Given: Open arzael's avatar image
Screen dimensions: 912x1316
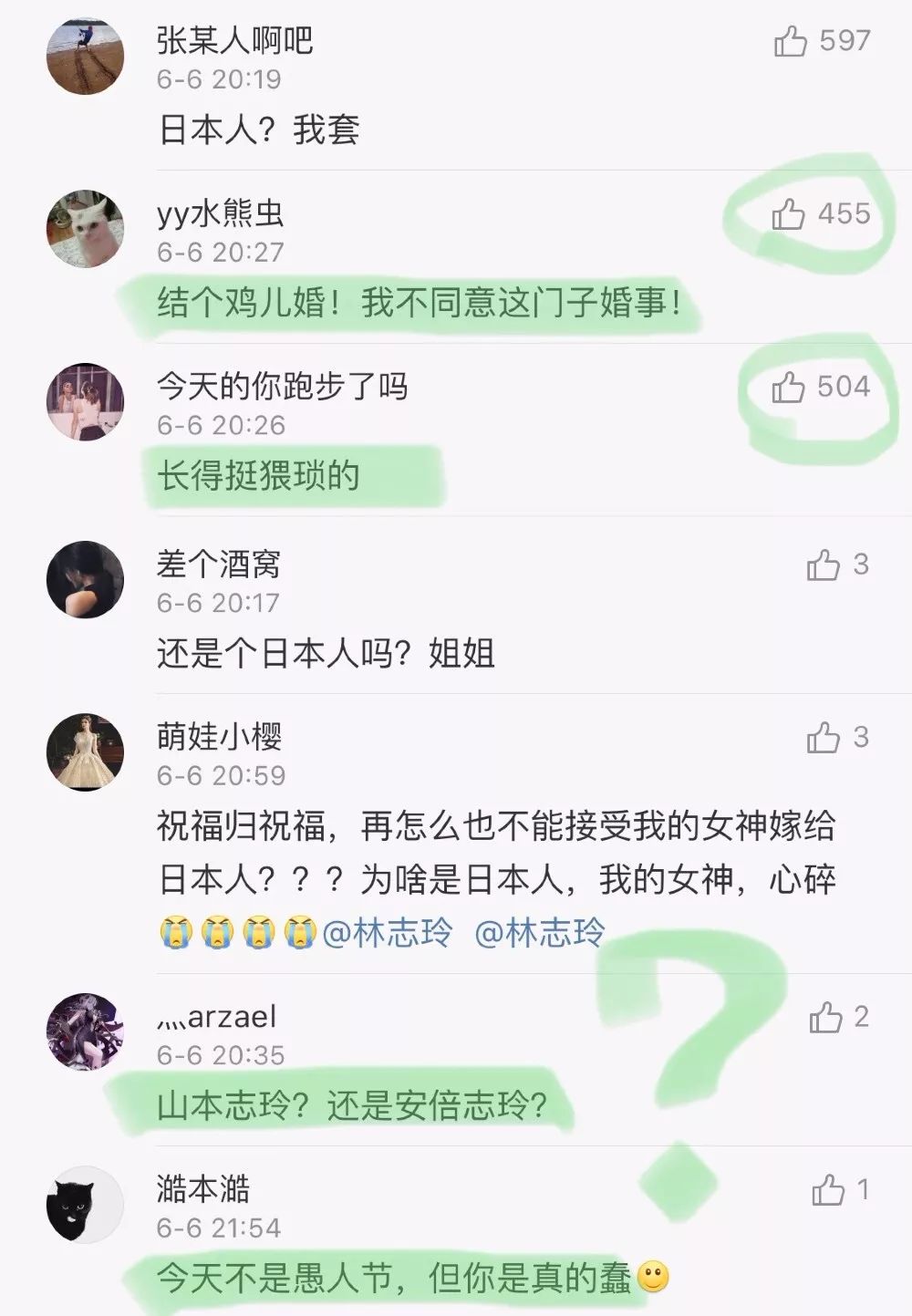Looking at the screenshot, I should pyautogui.click(x=86, y=1031).
